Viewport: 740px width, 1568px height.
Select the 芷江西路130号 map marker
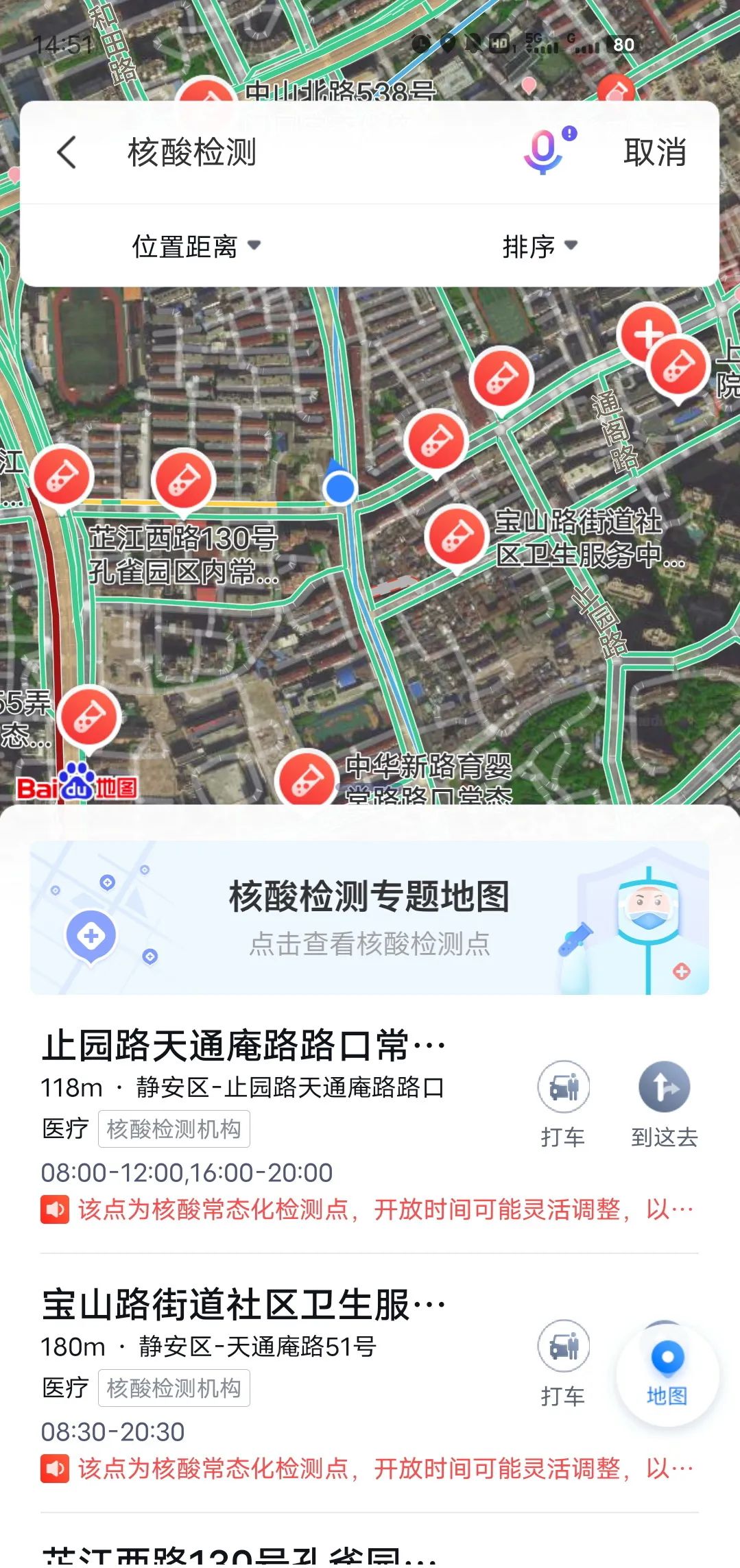pos(183,480)
